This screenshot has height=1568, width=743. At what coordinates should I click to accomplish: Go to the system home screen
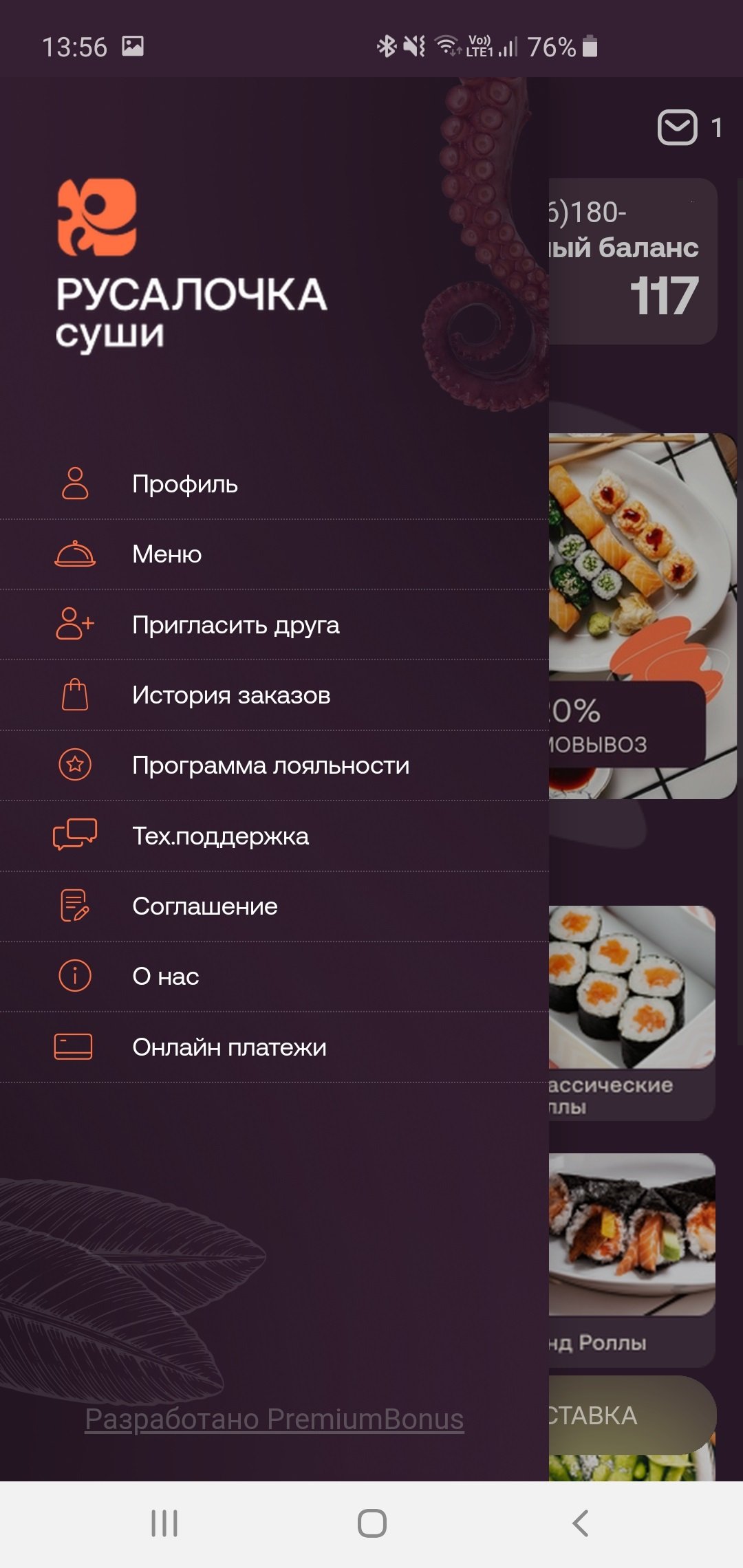371,1523
